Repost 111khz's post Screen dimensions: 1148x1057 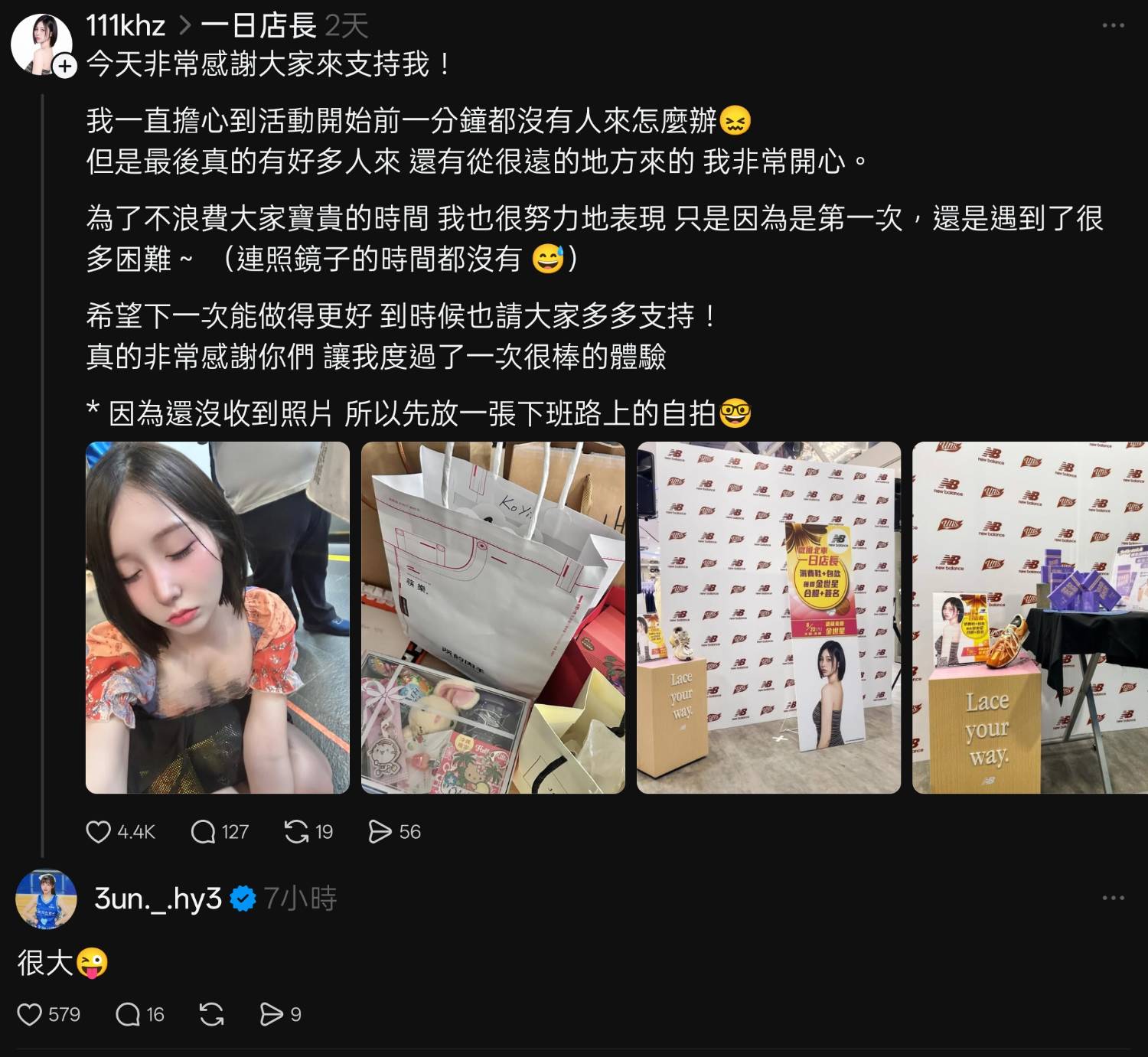pyautogui.click(x=296, y=832)
